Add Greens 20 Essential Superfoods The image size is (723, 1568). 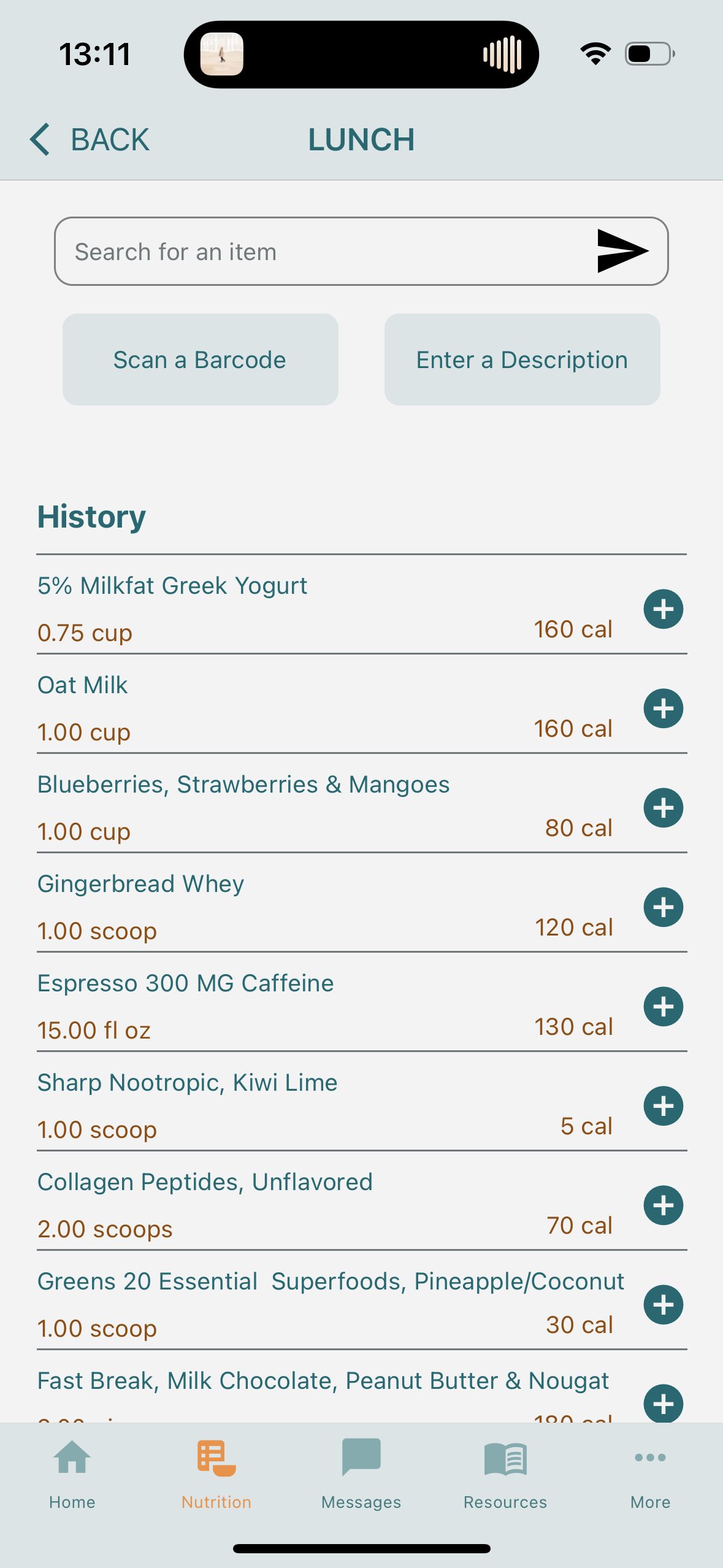click(663, 1305)
